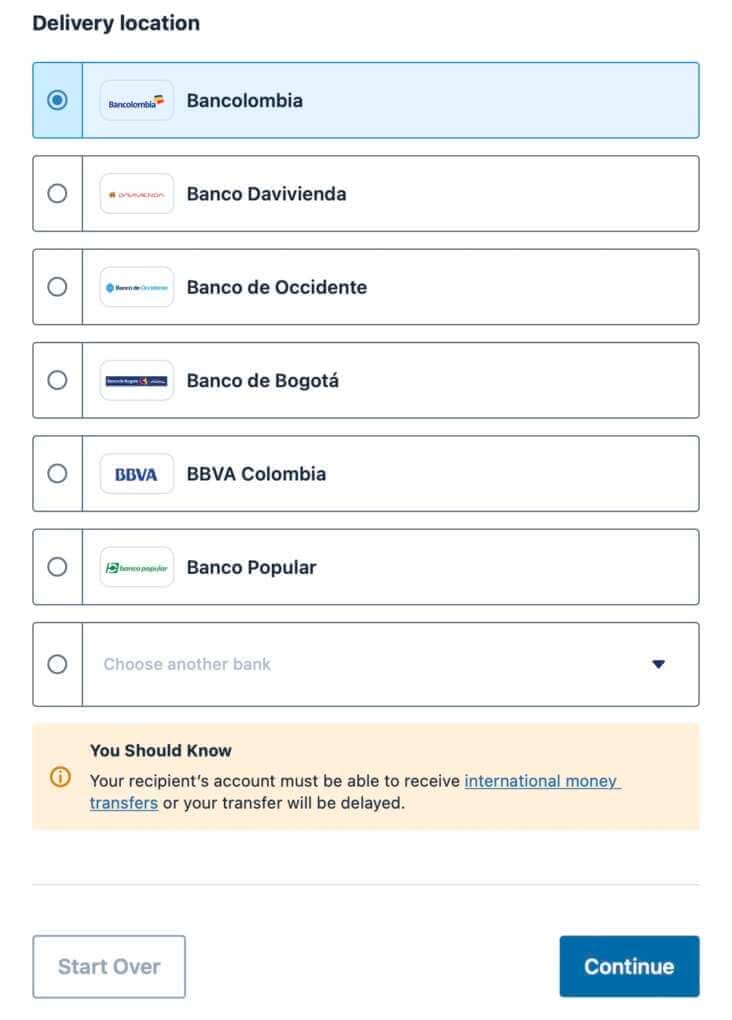Screen dimensions: 732x1020
Task: Click the Banco de Occidente logo
Action: [x=136, y=287]
